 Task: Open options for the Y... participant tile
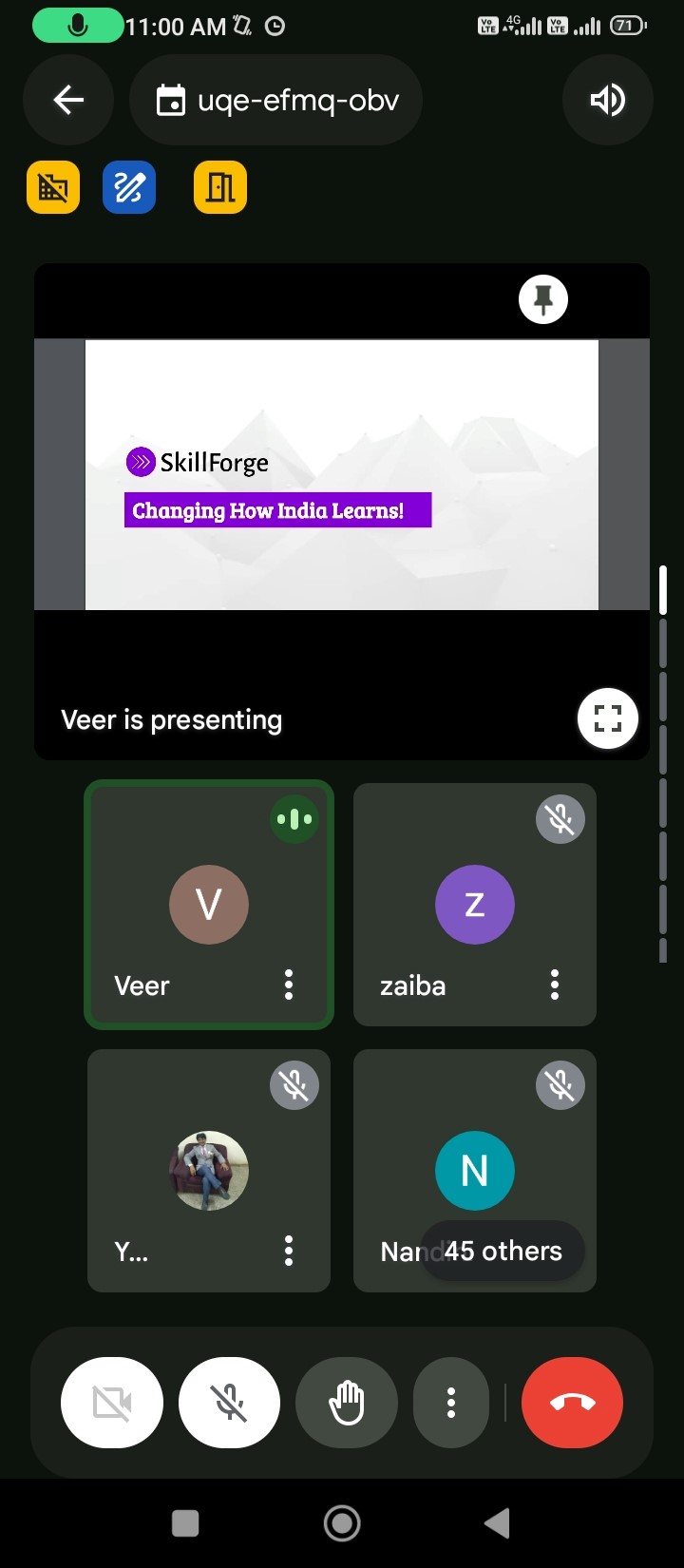pyautogui.click(x=289, y=1251)
